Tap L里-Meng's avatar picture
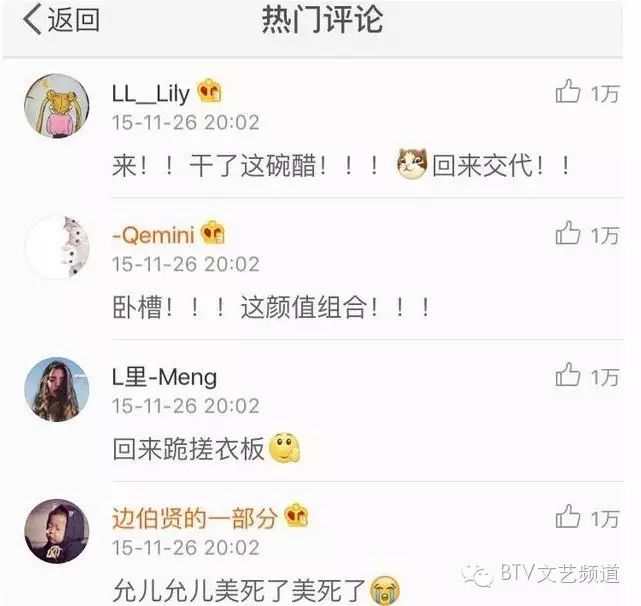 pyautogui.click(x=57, y=389)
